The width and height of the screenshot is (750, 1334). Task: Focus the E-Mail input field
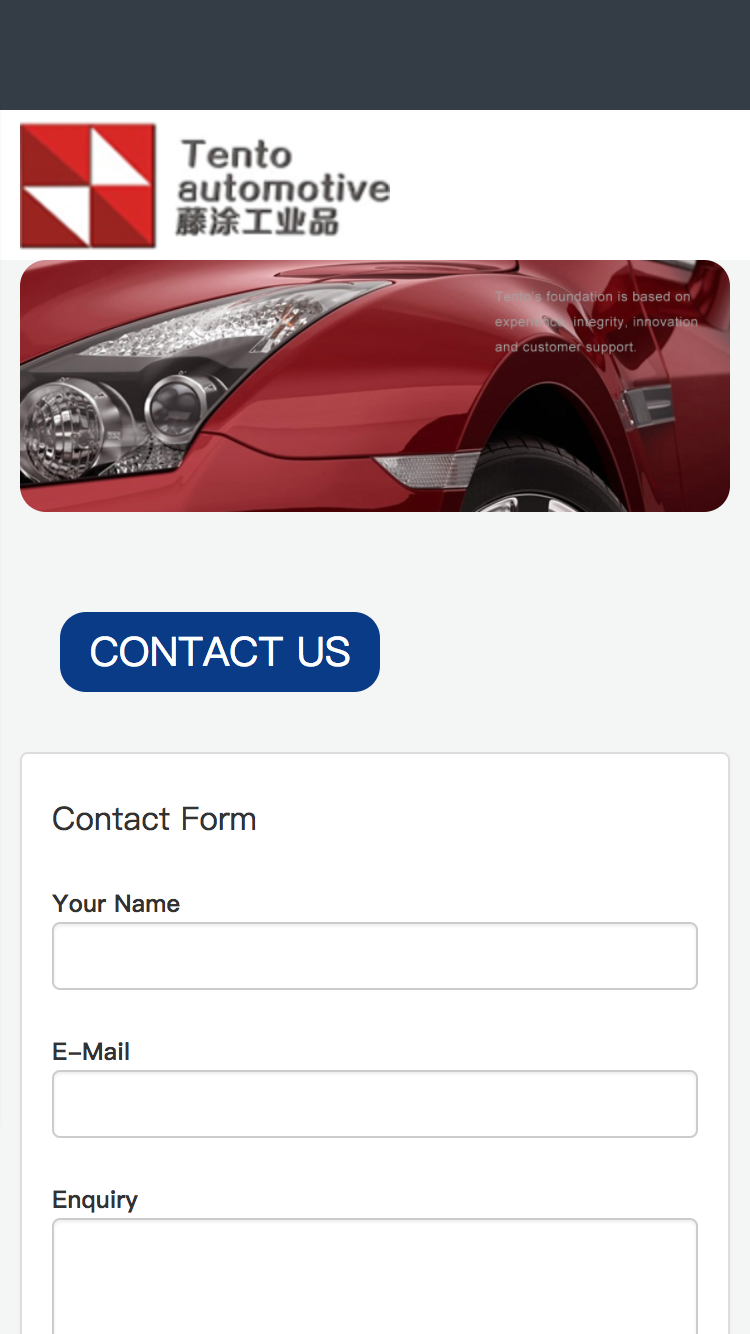pos(374,1104)
